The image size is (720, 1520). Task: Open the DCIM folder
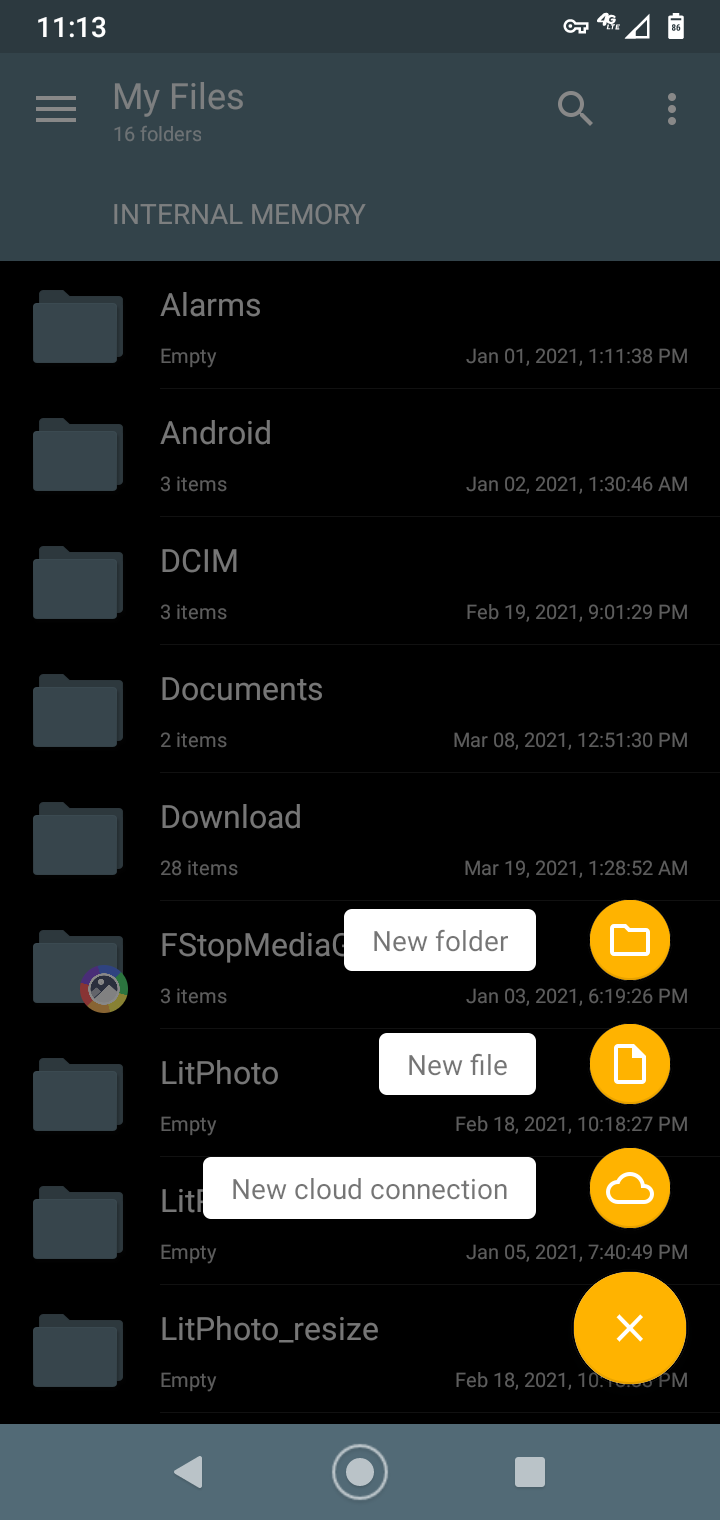[360, 581]
